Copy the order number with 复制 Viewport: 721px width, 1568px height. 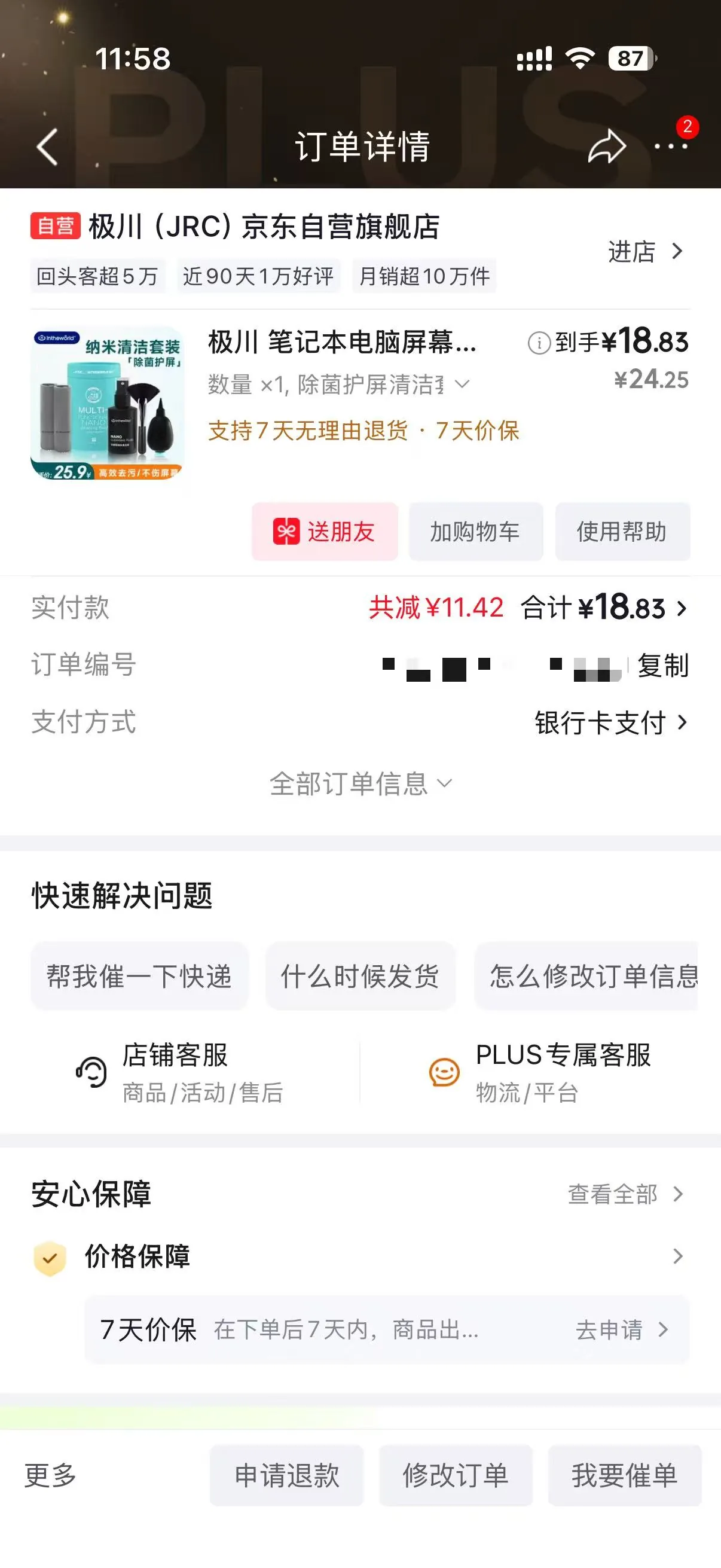(x=662, y=666)
